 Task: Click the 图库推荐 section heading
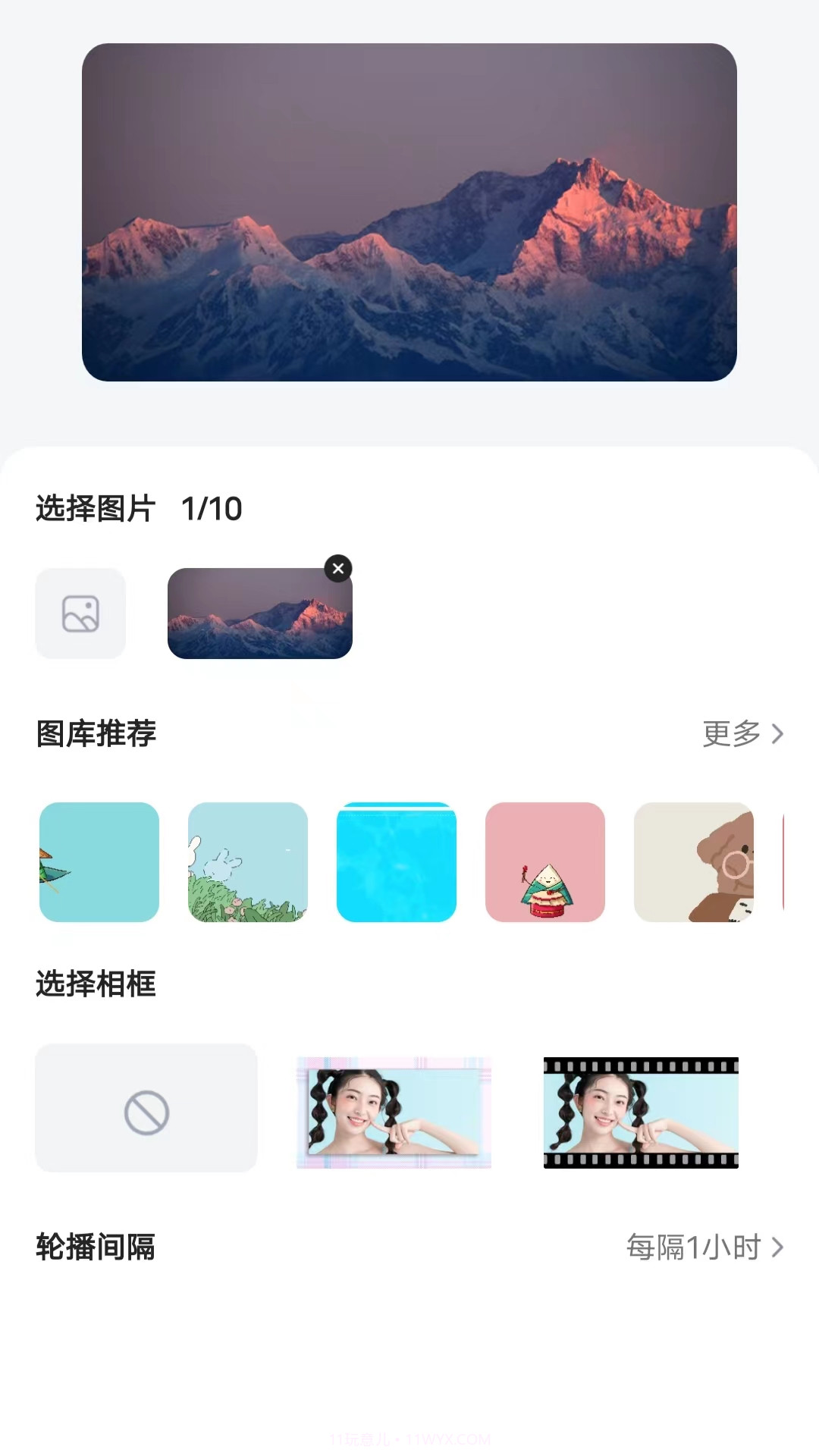coord(95,734)
